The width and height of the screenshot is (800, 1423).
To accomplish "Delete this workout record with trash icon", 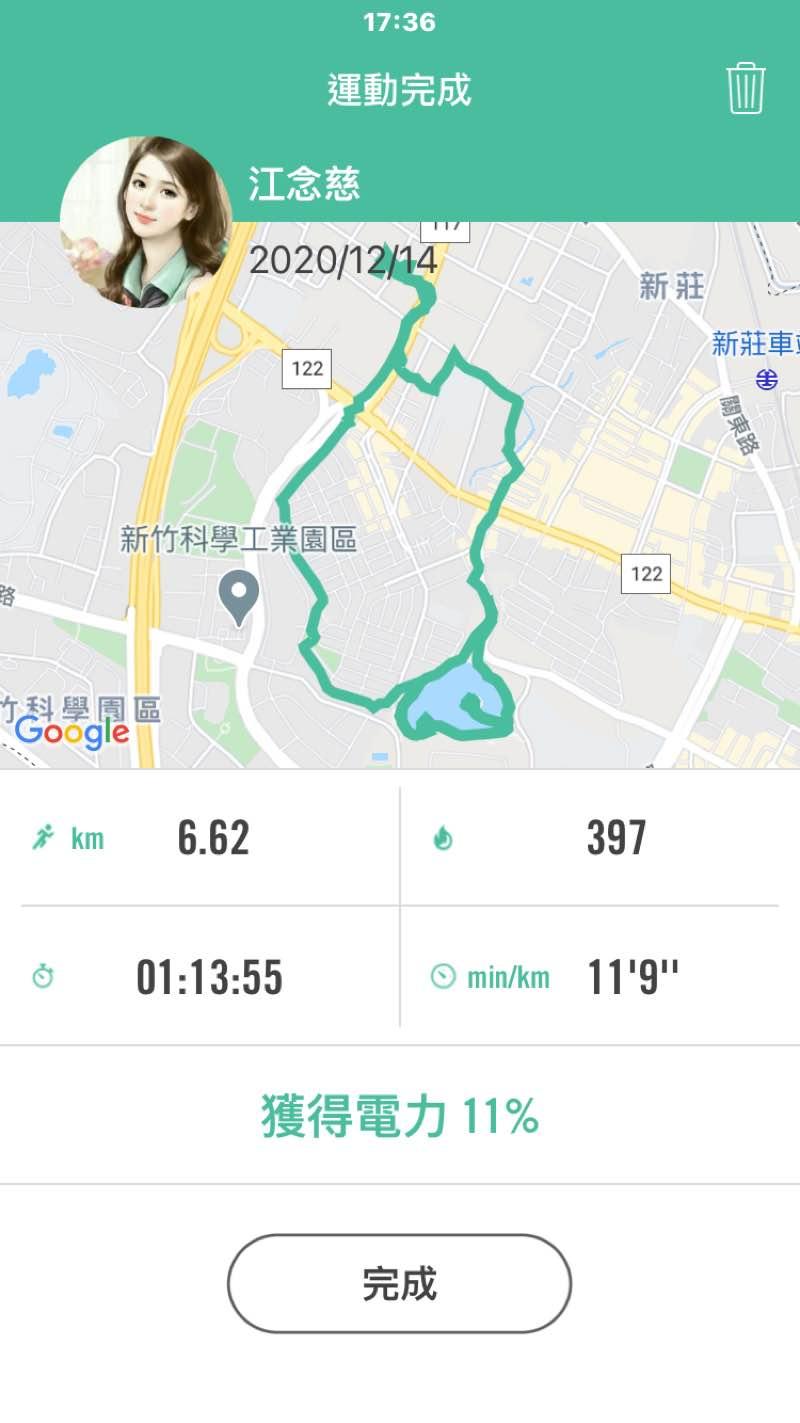I will click(745, 89).
